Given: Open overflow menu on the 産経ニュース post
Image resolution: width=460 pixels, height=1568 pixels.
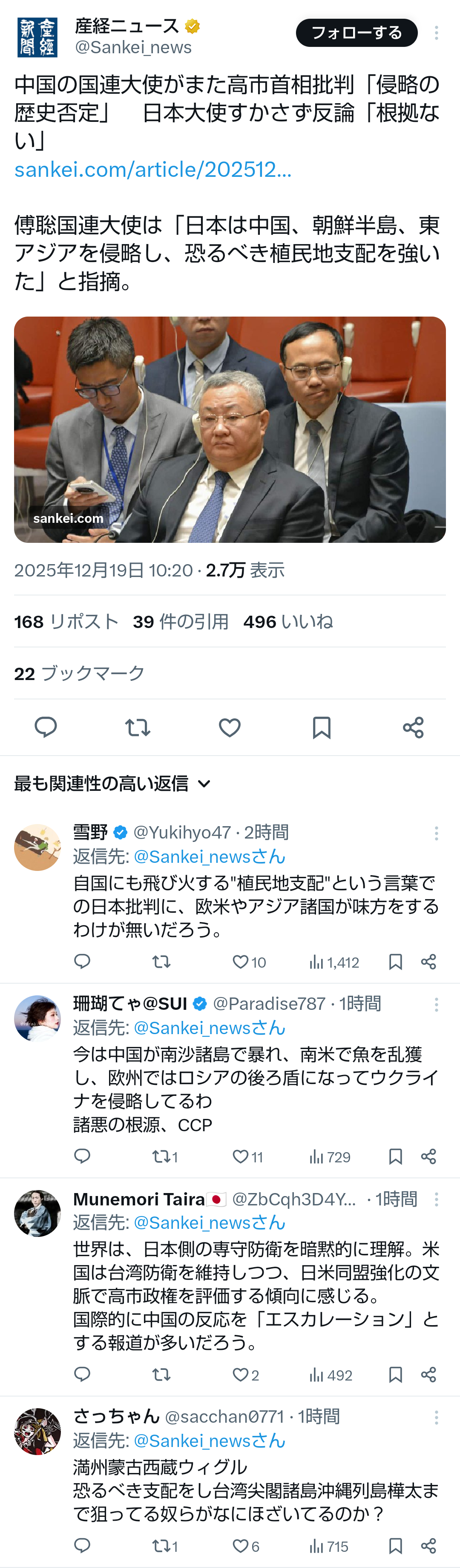Looking at the screenshot, I should click(x=436, y=33).
